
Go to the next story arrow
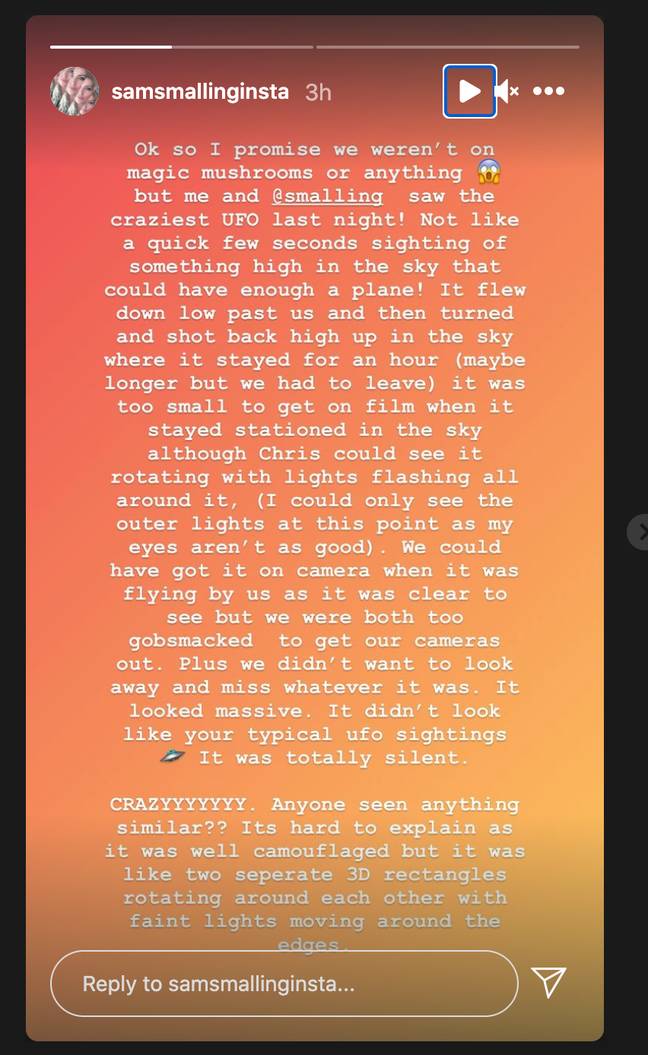(639, 532)
